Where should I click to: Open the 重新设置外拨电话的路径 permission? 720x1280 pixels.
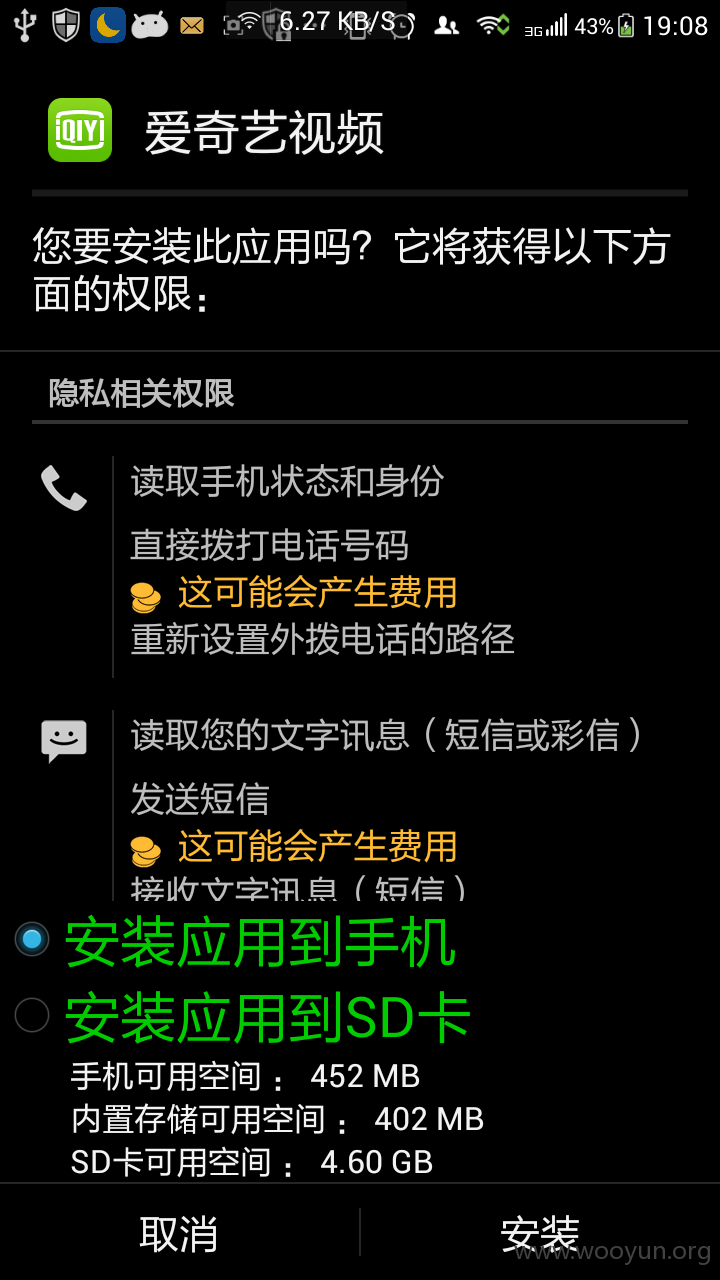click(322, 639)
